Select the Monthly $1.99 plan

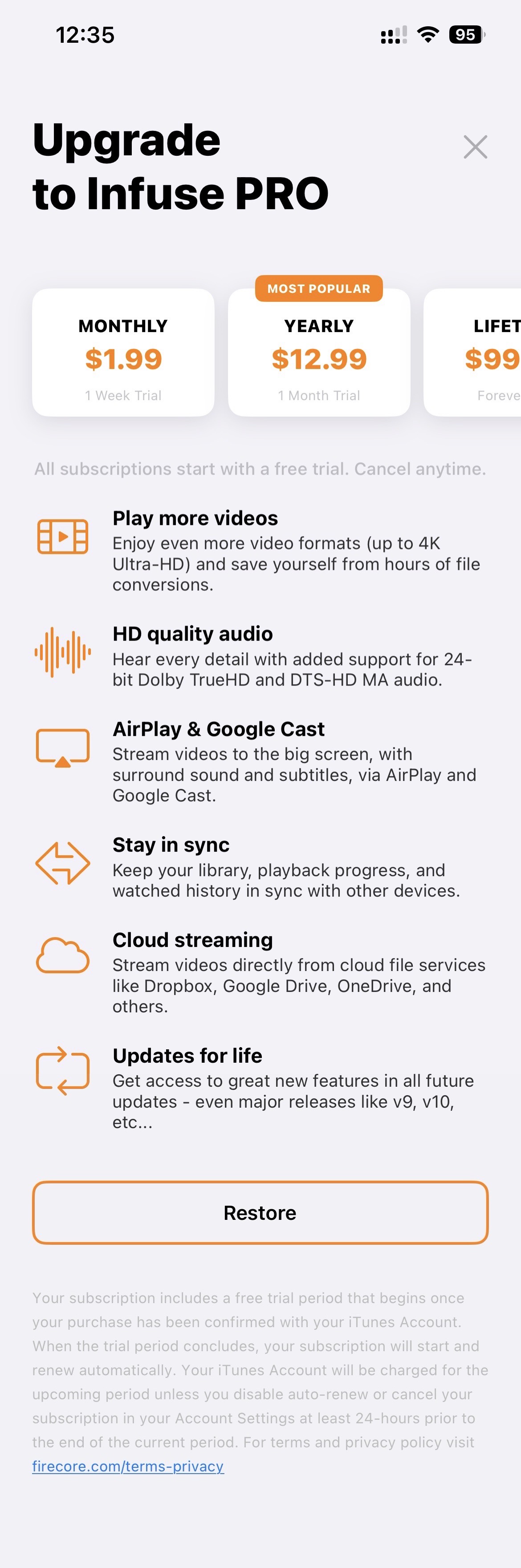(123, 353)
